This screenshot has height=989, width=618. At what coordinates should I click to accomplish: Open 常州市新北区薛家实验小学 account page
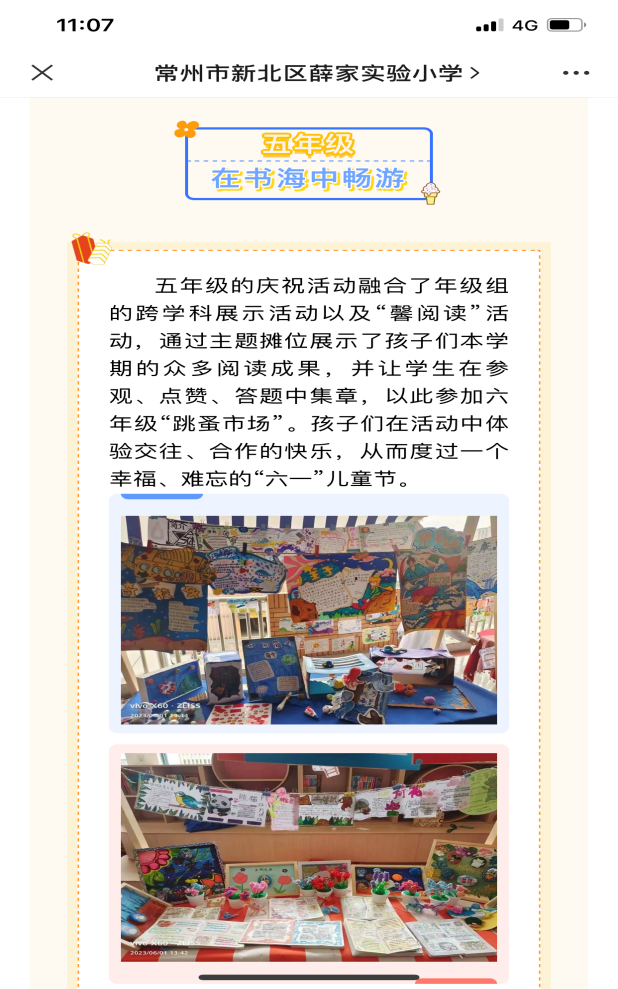click(x=316, y=73)
